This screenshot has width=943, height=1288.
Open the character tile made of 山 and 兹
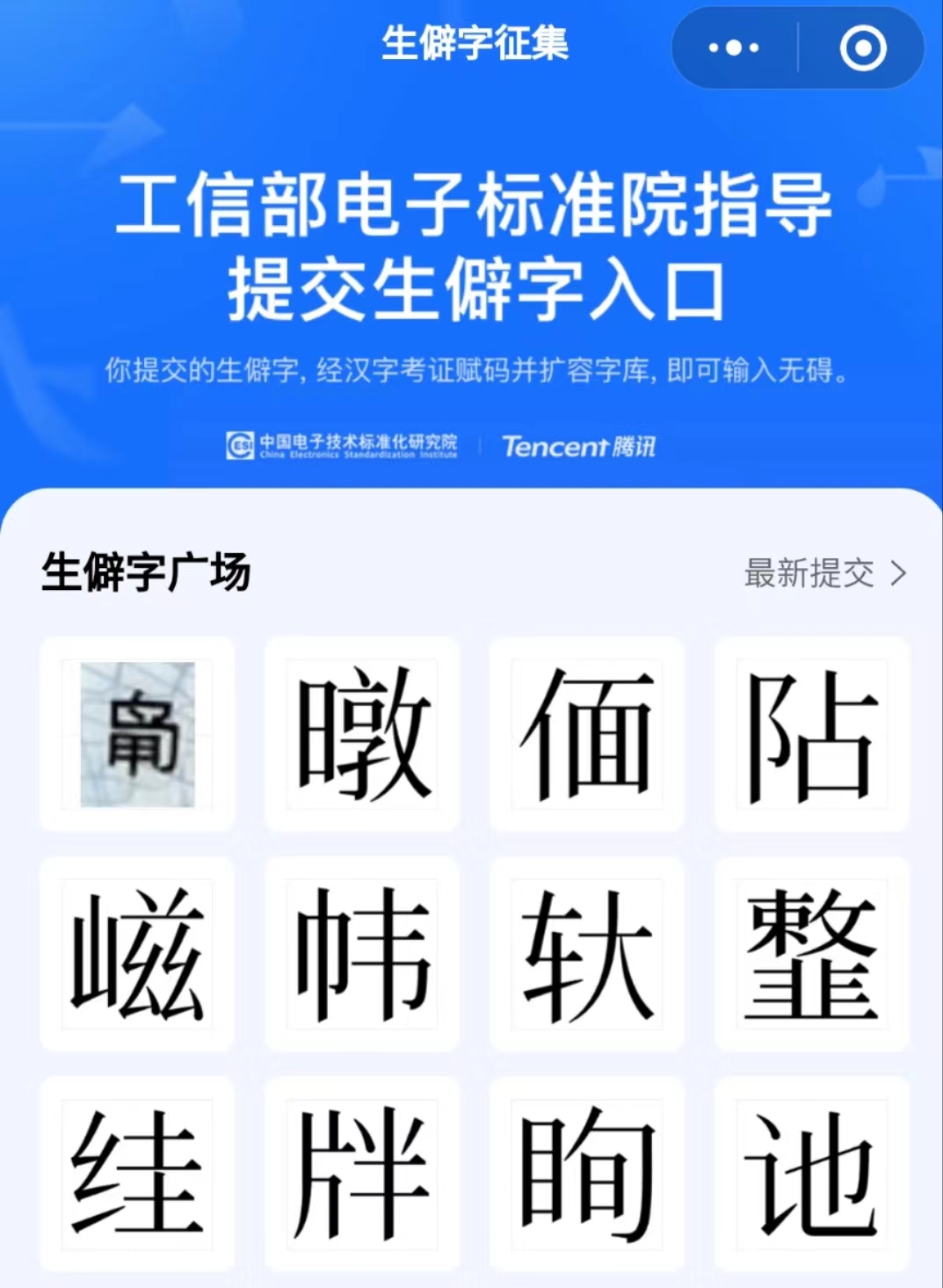137,954
